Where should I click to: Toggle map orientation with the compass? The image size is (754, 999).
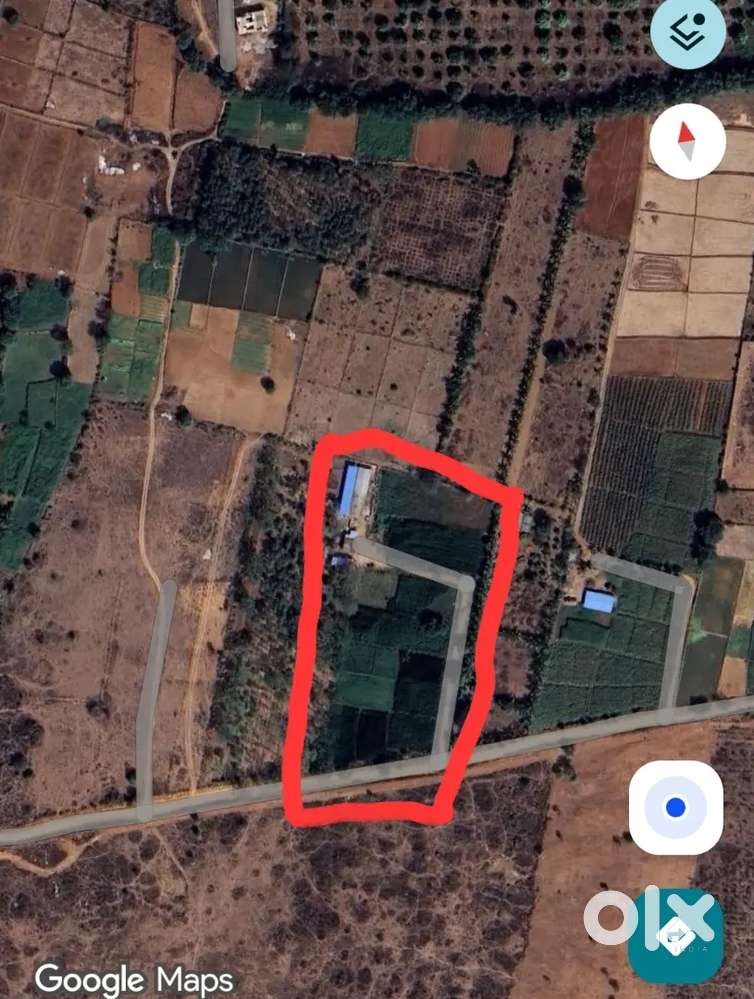(688, 142)
